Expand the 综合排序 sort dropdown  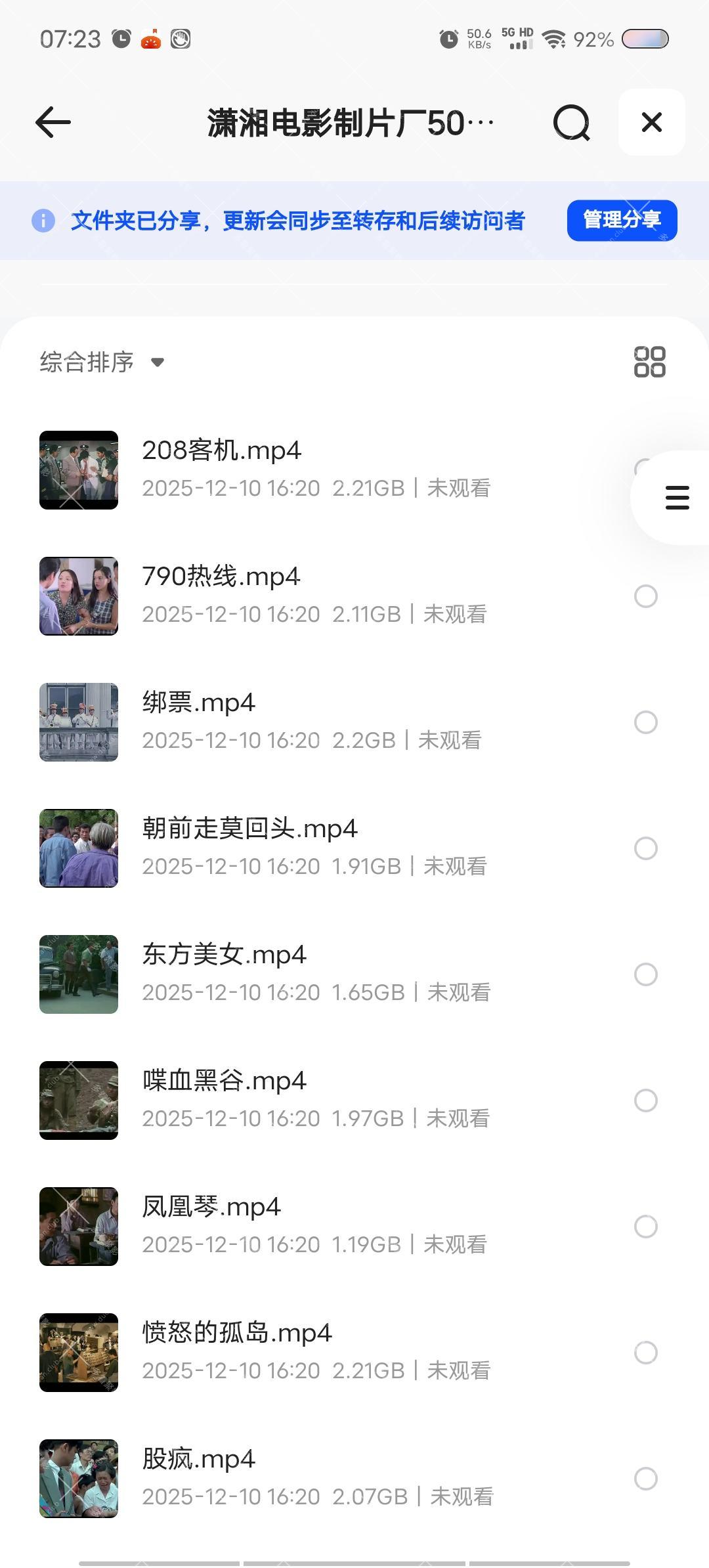(x=102, y=362)
